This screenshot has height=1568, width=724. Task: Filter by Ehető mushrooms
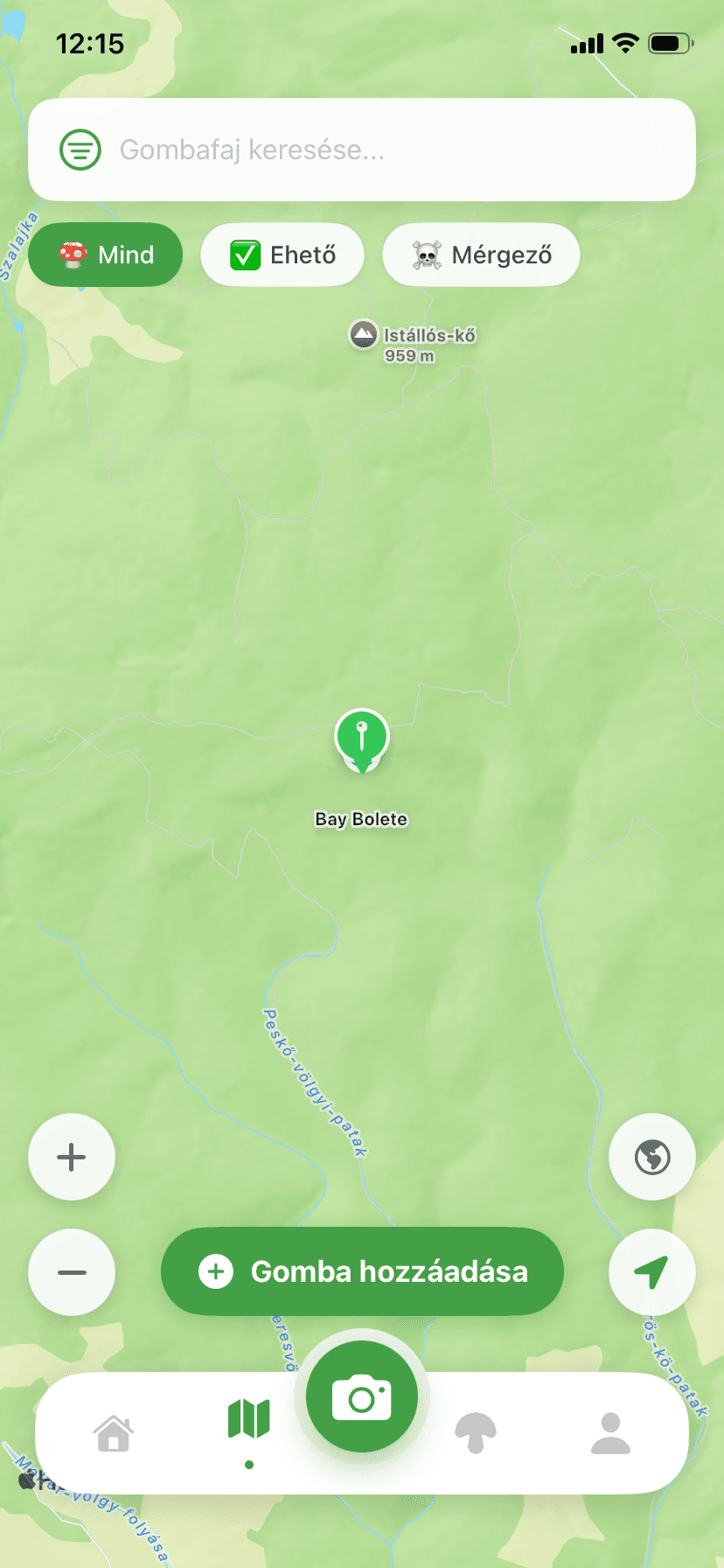(282, 255)
